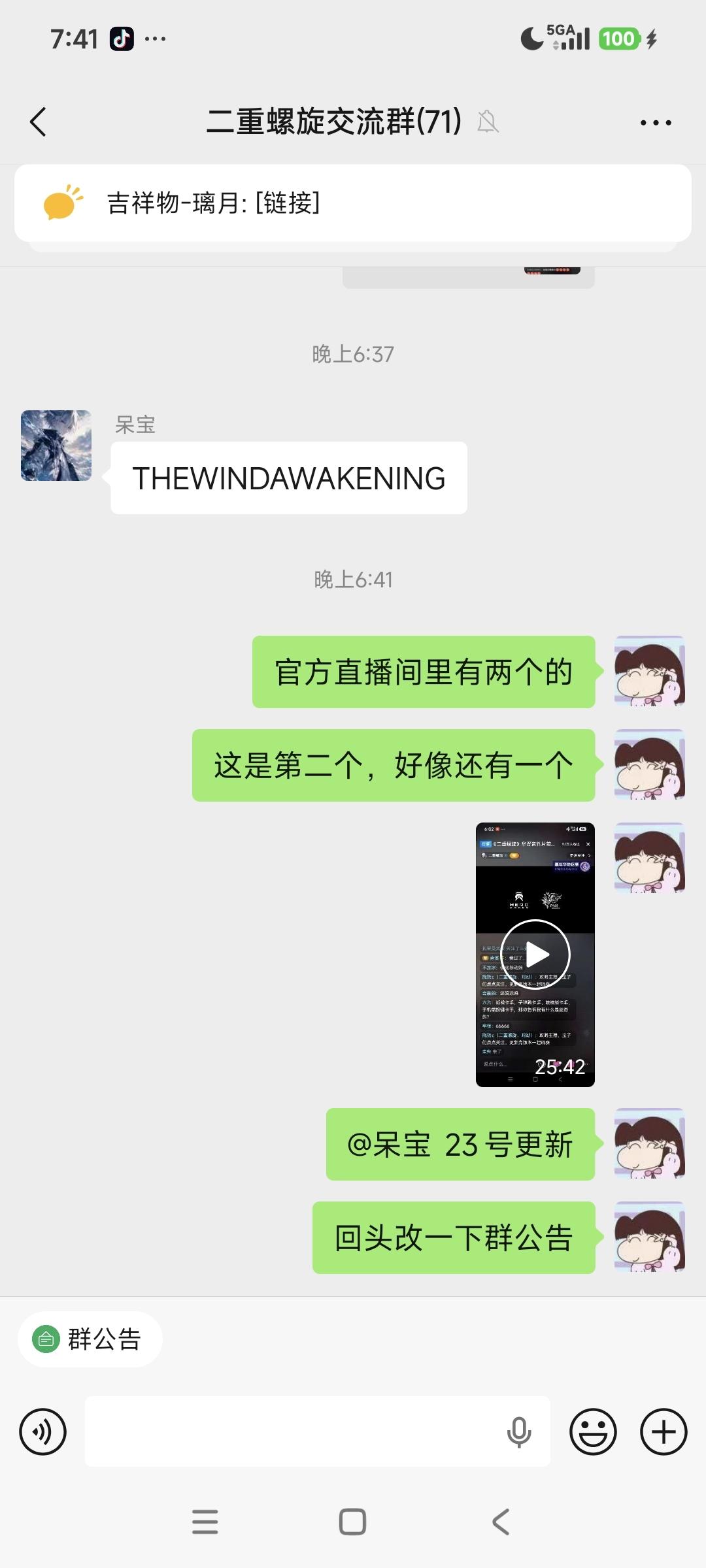The width and height of the screenshot is (706, 1568).
Task: Open the plus attachment menu
Action: pos(663,1432)
